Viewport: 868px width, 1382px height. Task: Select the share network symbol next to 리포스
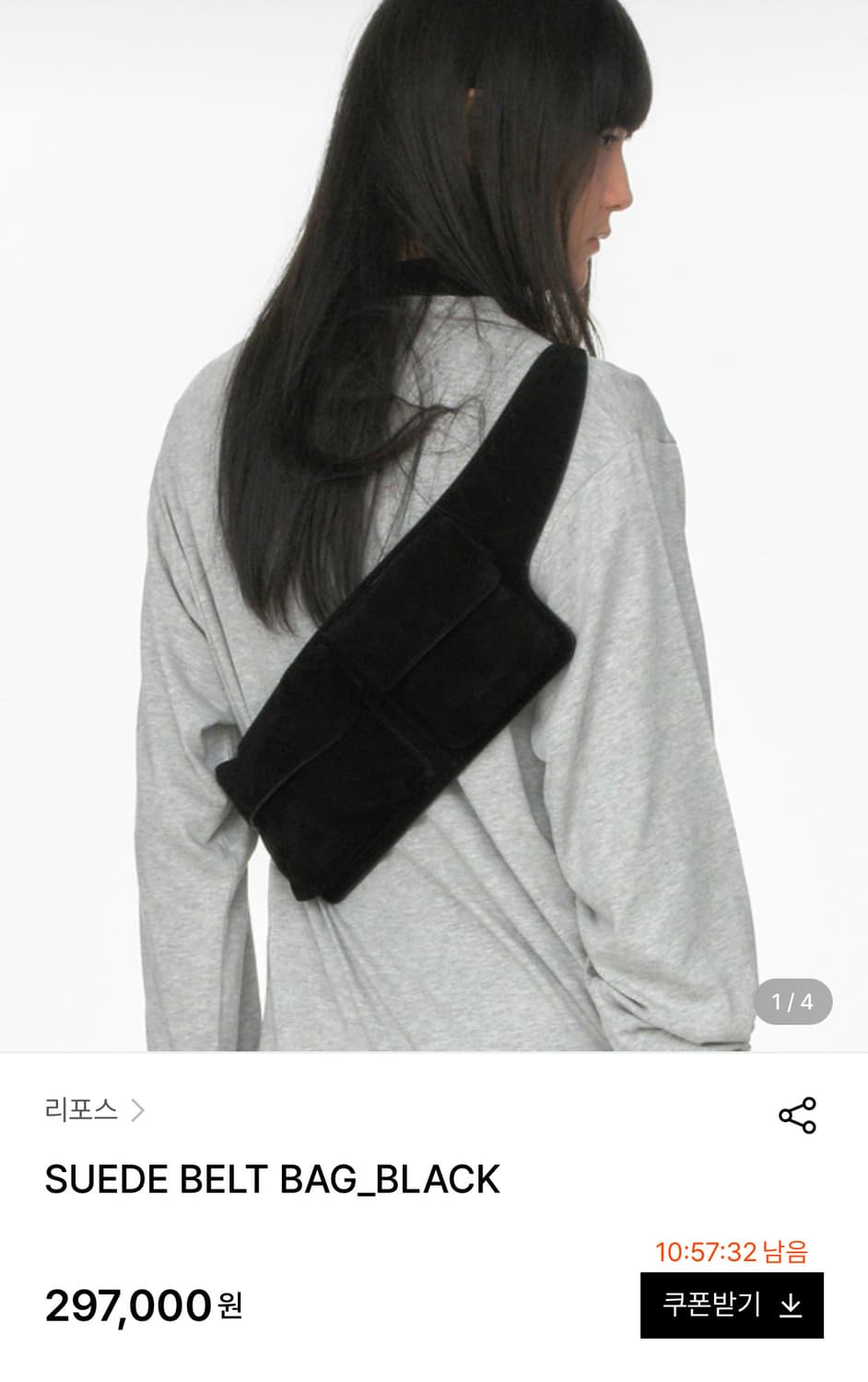796,1116
